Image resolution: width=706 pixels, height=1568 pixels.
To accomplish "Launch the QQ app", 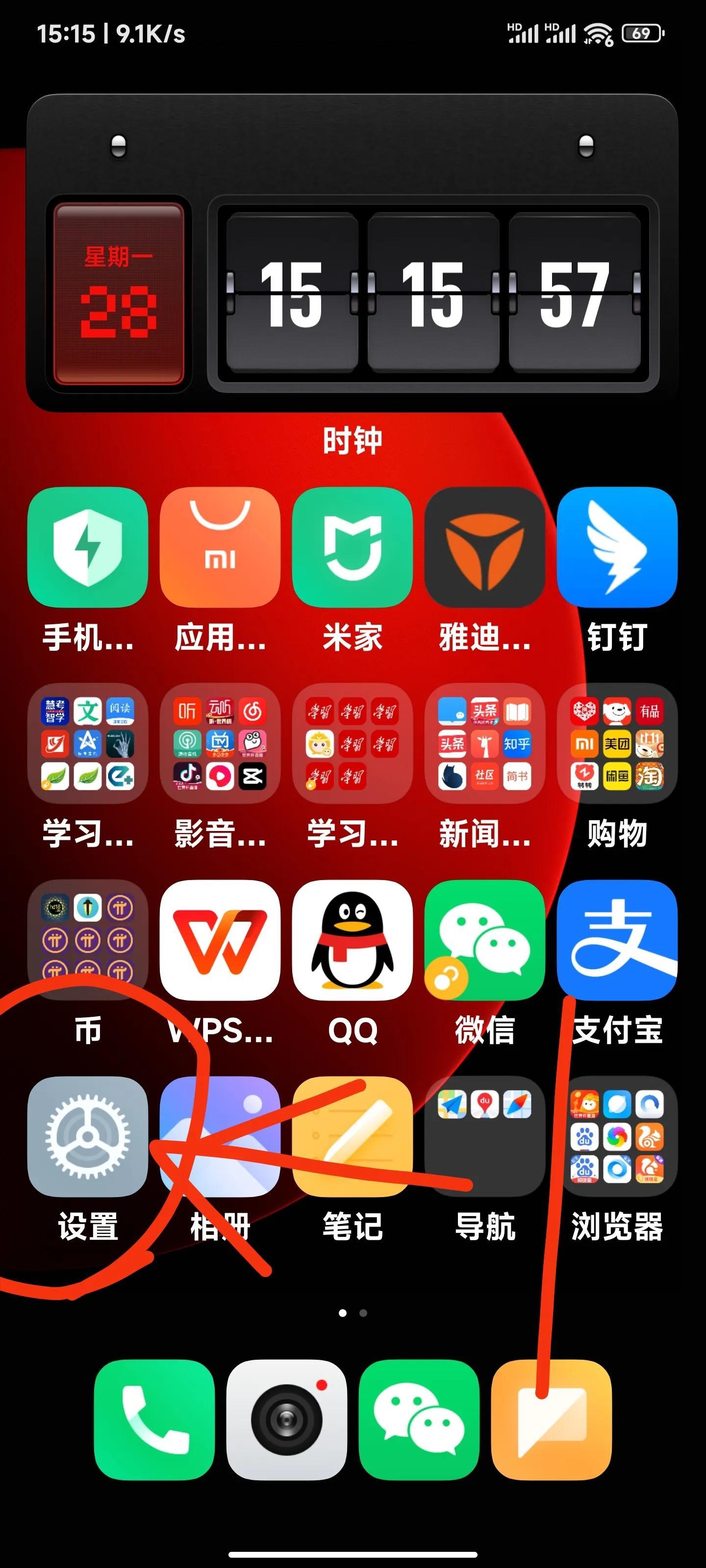I will 352,939.
